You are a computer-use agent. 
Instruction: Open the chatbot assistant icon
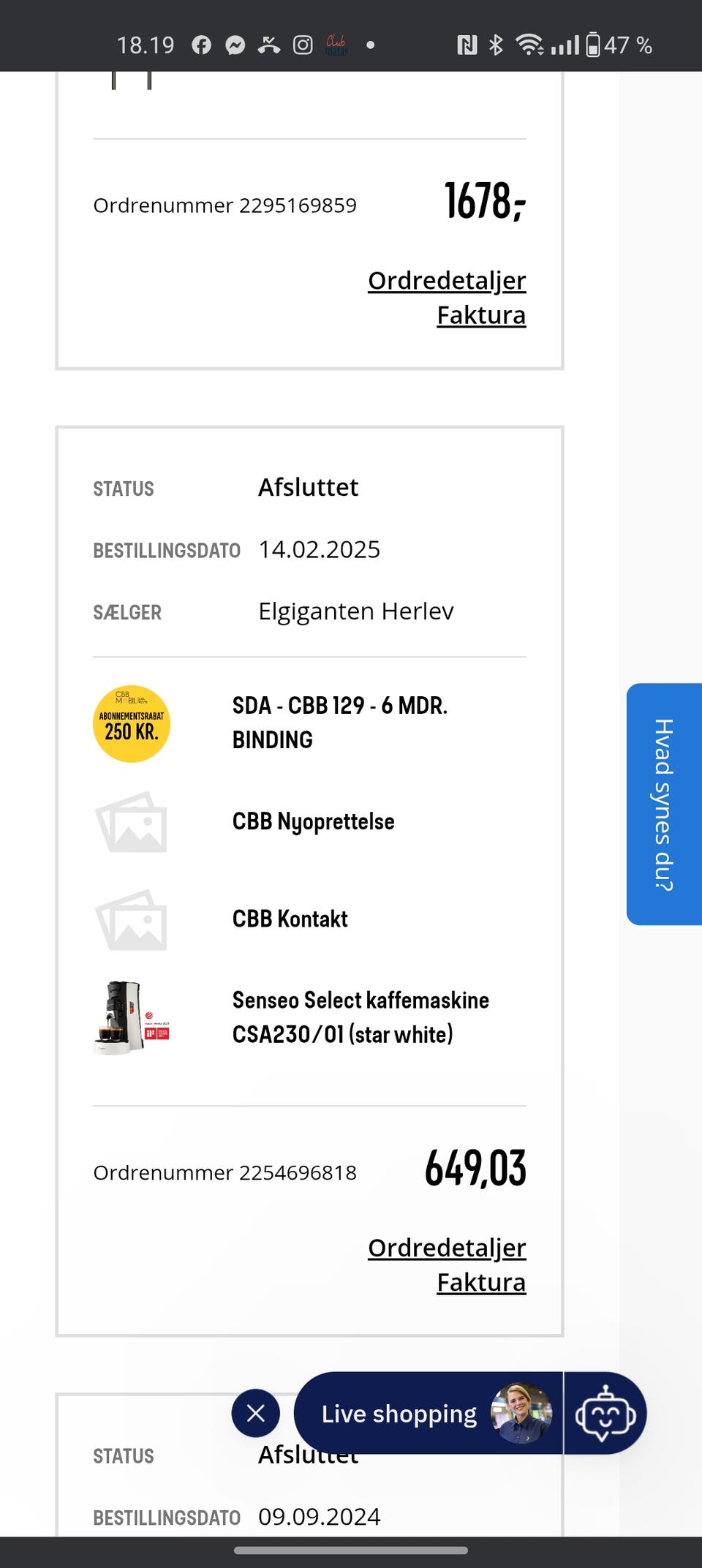pos(605,1414)
